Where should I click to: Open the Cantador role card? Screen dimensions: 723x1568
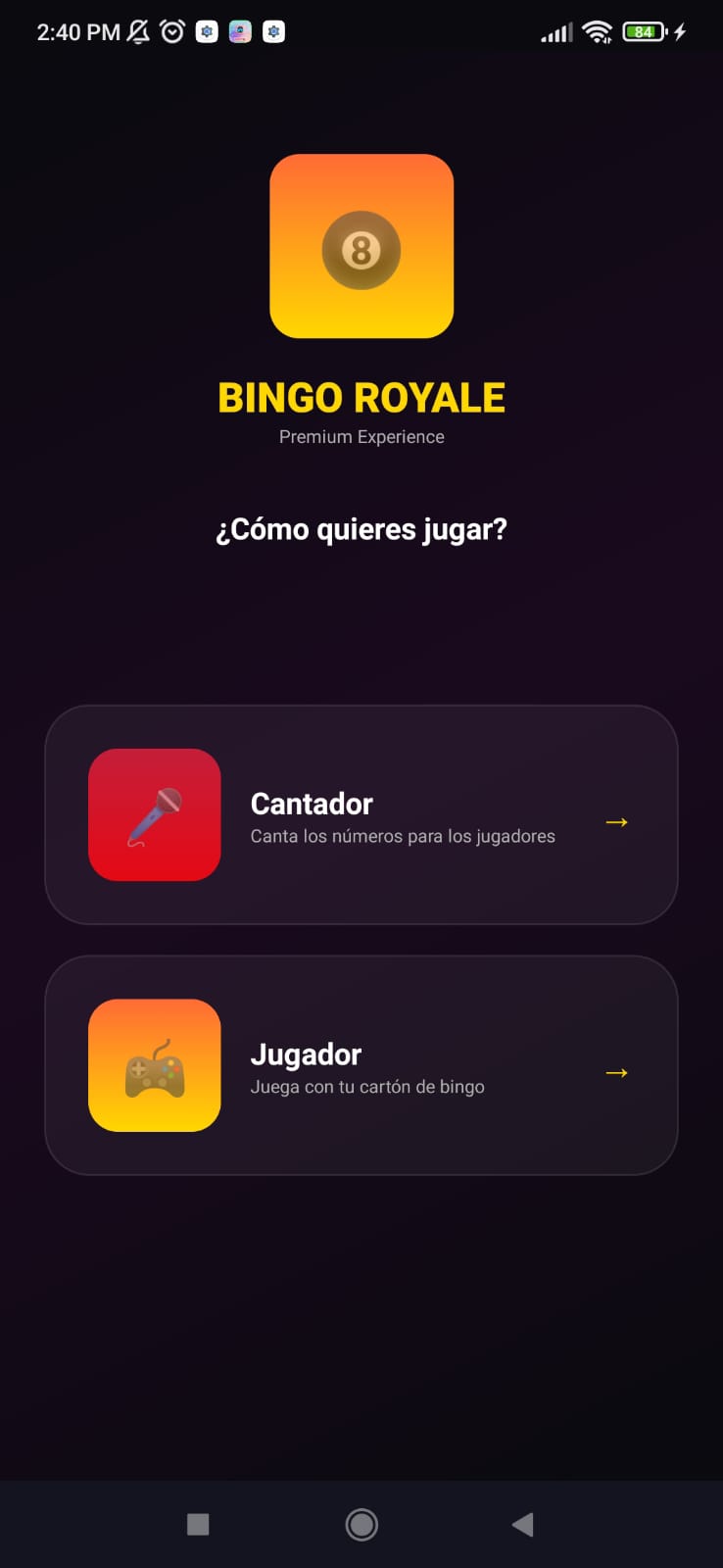(361, 814)
